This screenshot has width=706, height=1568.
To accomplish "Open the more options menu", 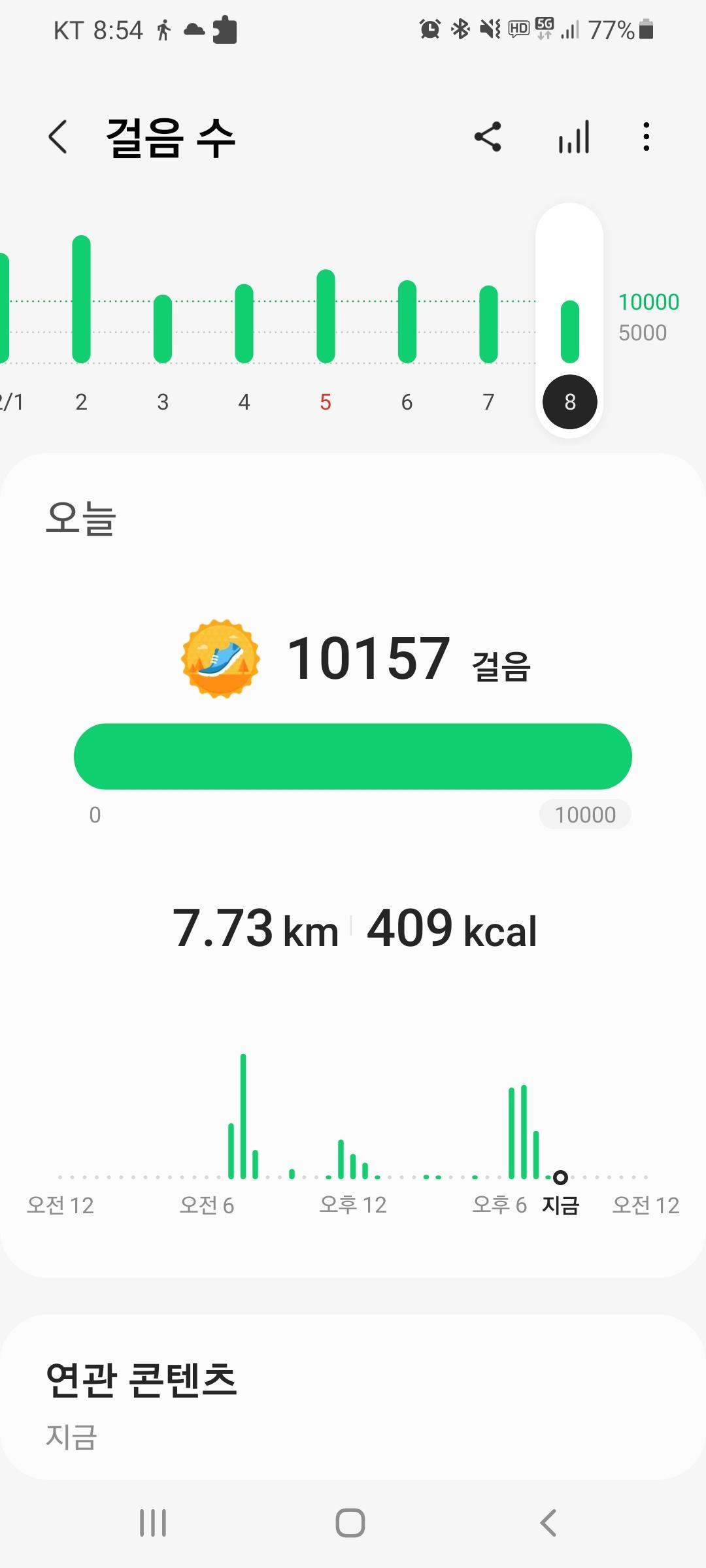I will pyautogui.click(x=646, y=137).
